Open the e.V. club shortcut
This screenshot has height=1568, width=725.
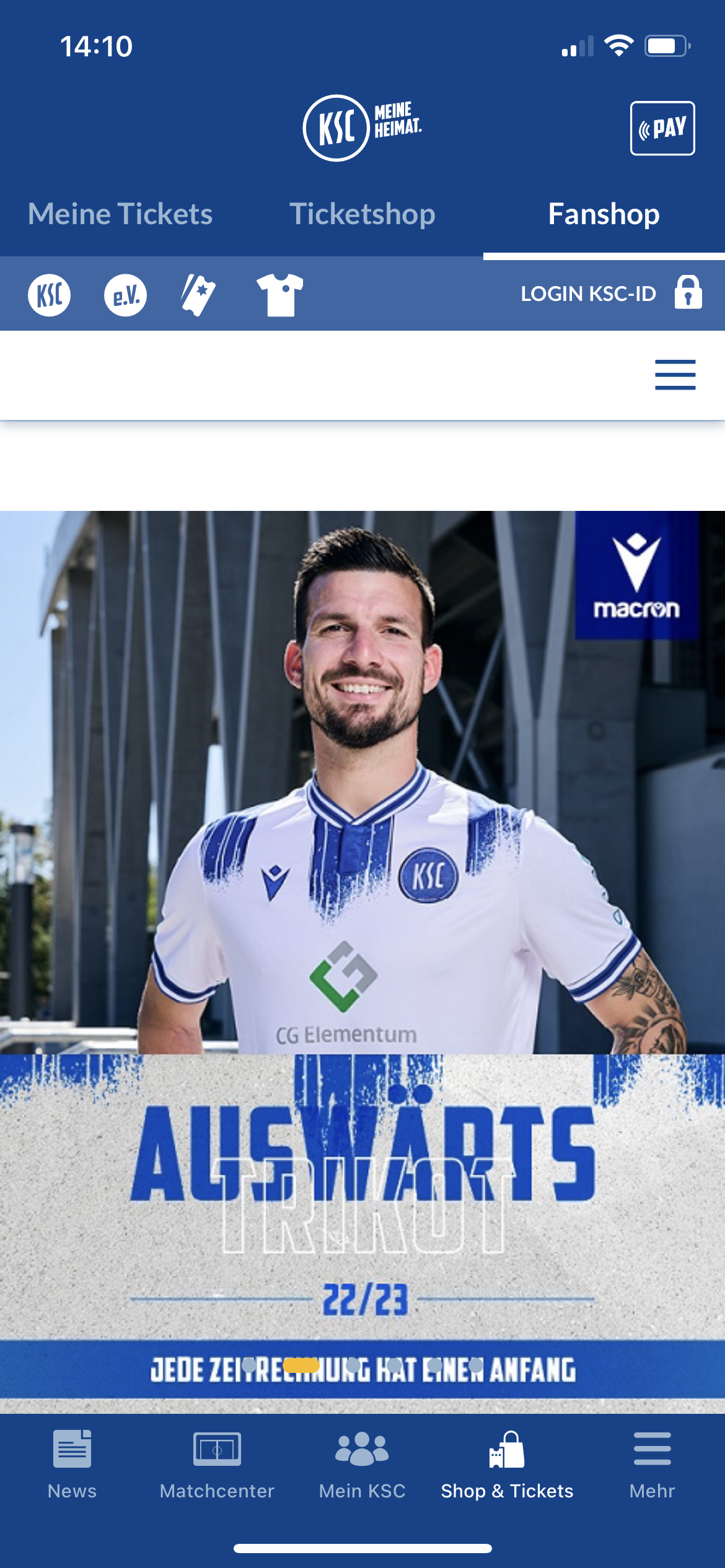(125, 295)
